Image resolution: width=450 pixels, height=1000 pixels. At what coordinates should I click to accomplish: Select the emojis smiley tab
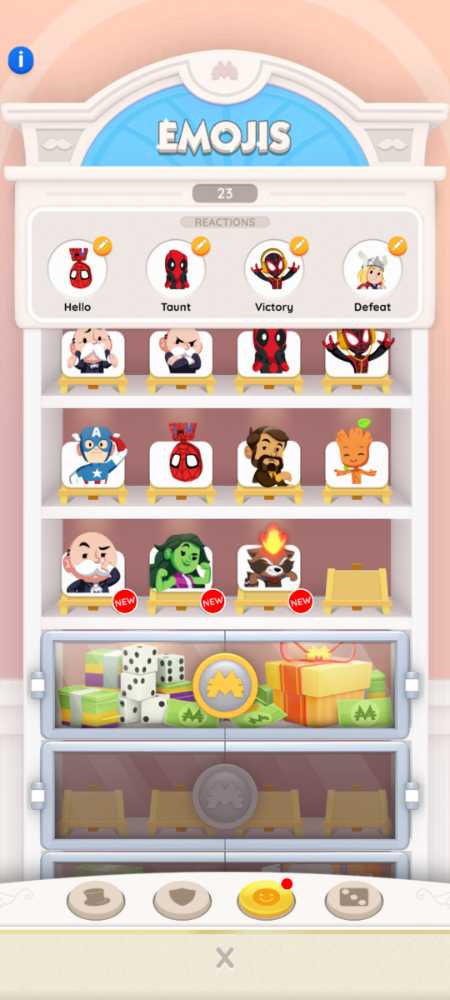coord(266,900)
